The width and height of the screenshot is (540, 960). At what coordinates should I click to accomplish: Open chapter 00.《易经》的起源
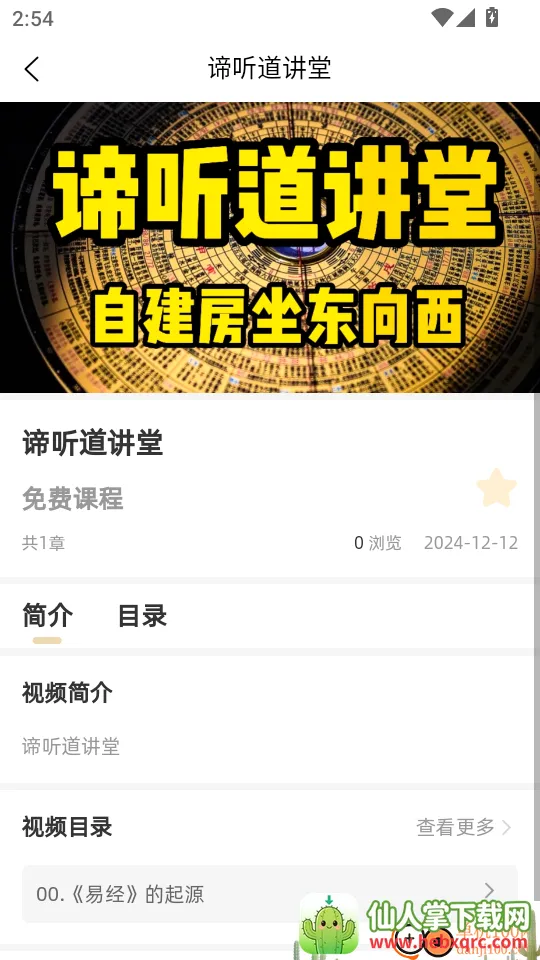270,894
